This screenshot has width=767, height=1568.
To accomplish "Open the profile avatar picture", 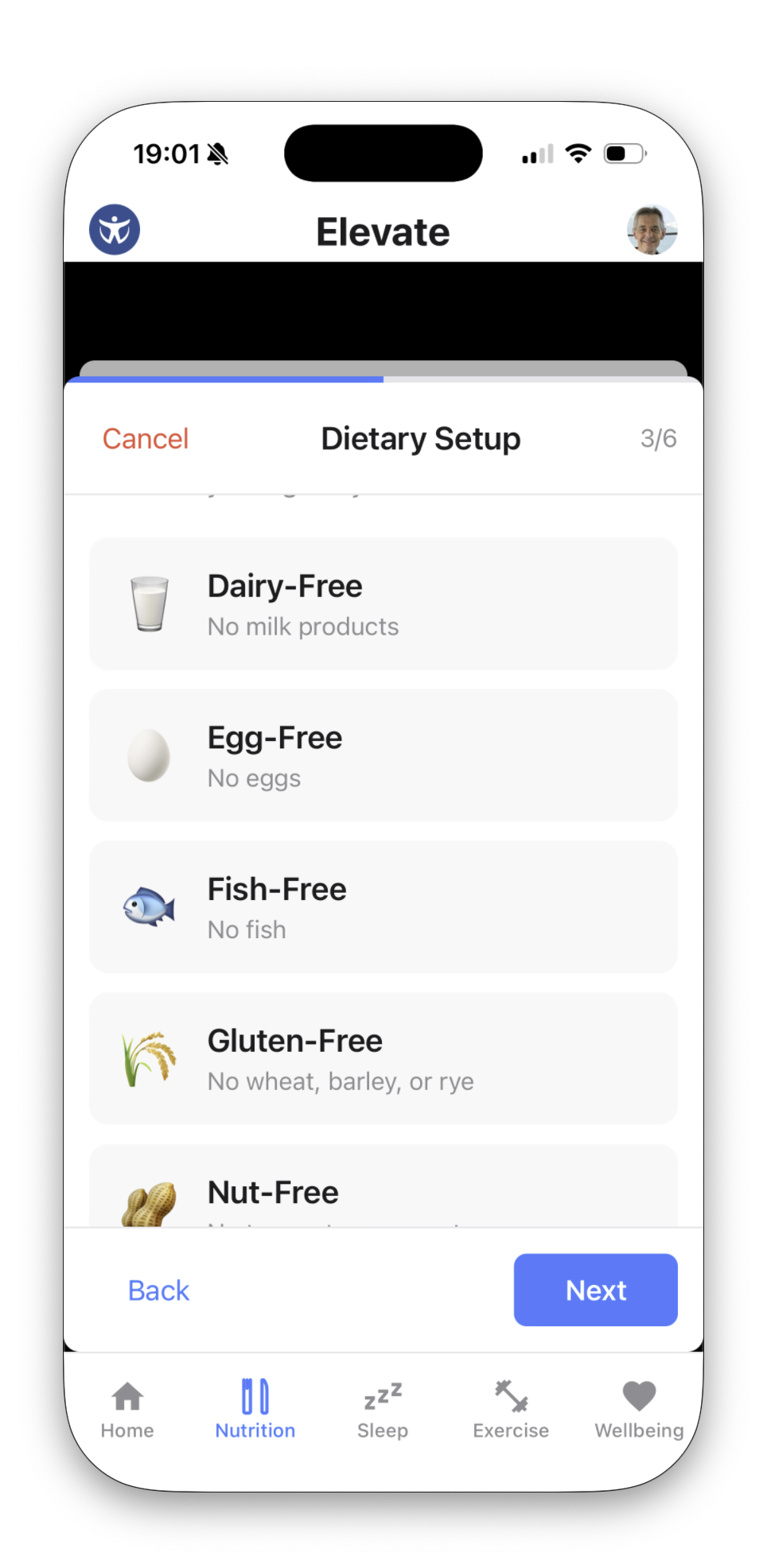I will 652,230.
